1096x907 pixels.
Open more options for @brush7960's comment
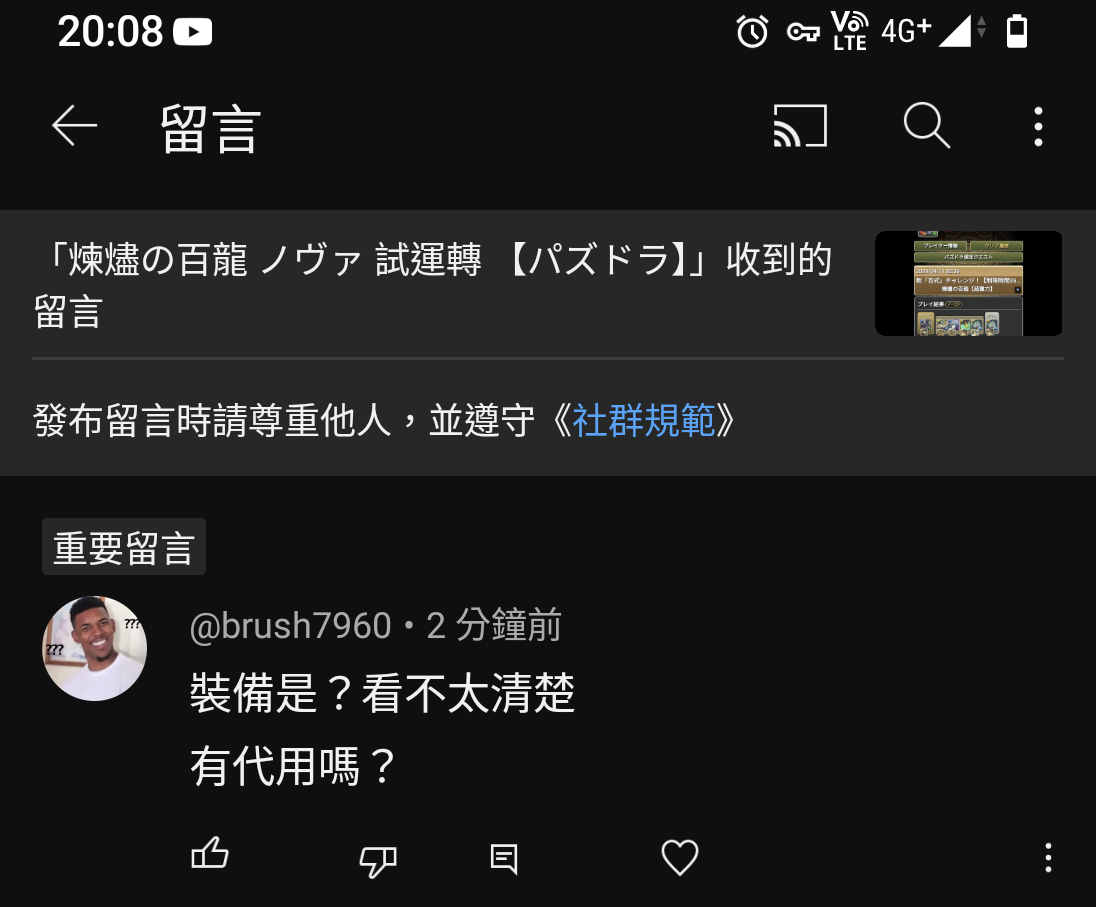tap(1047, 858)
